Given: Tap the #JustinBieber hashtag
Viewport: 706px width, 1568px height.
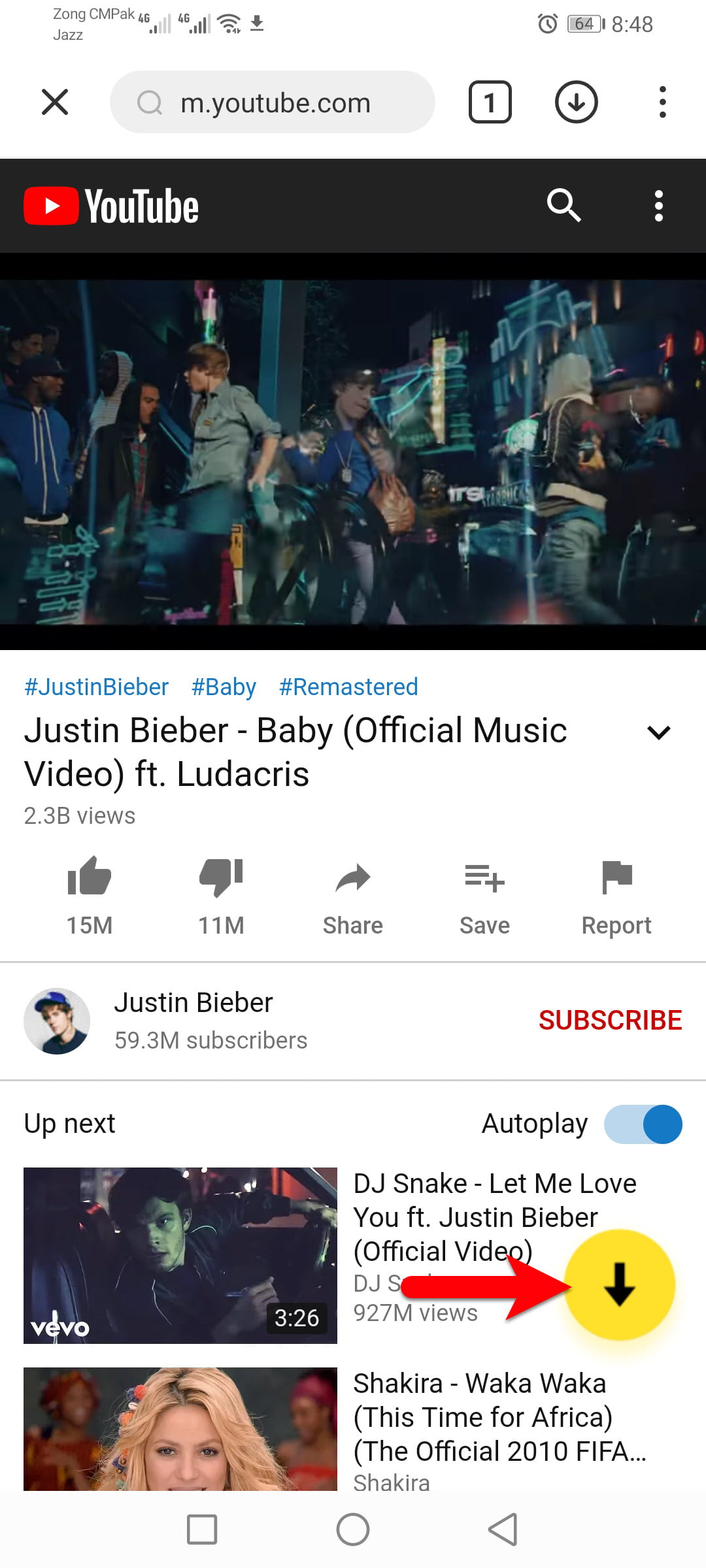Looking at the screenshot, I should (x=96, y=687).
